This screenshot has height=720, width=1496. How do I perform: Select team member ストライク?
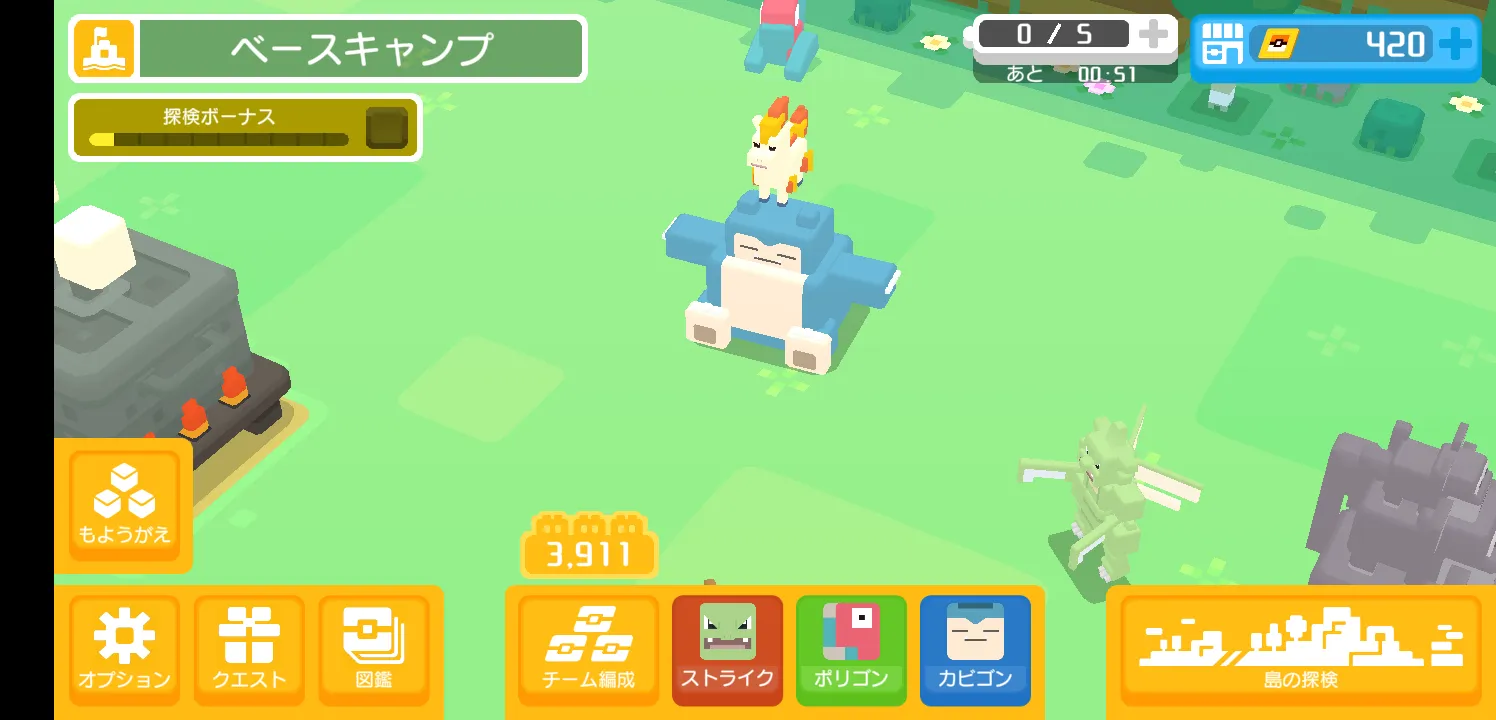coord(727,650)
